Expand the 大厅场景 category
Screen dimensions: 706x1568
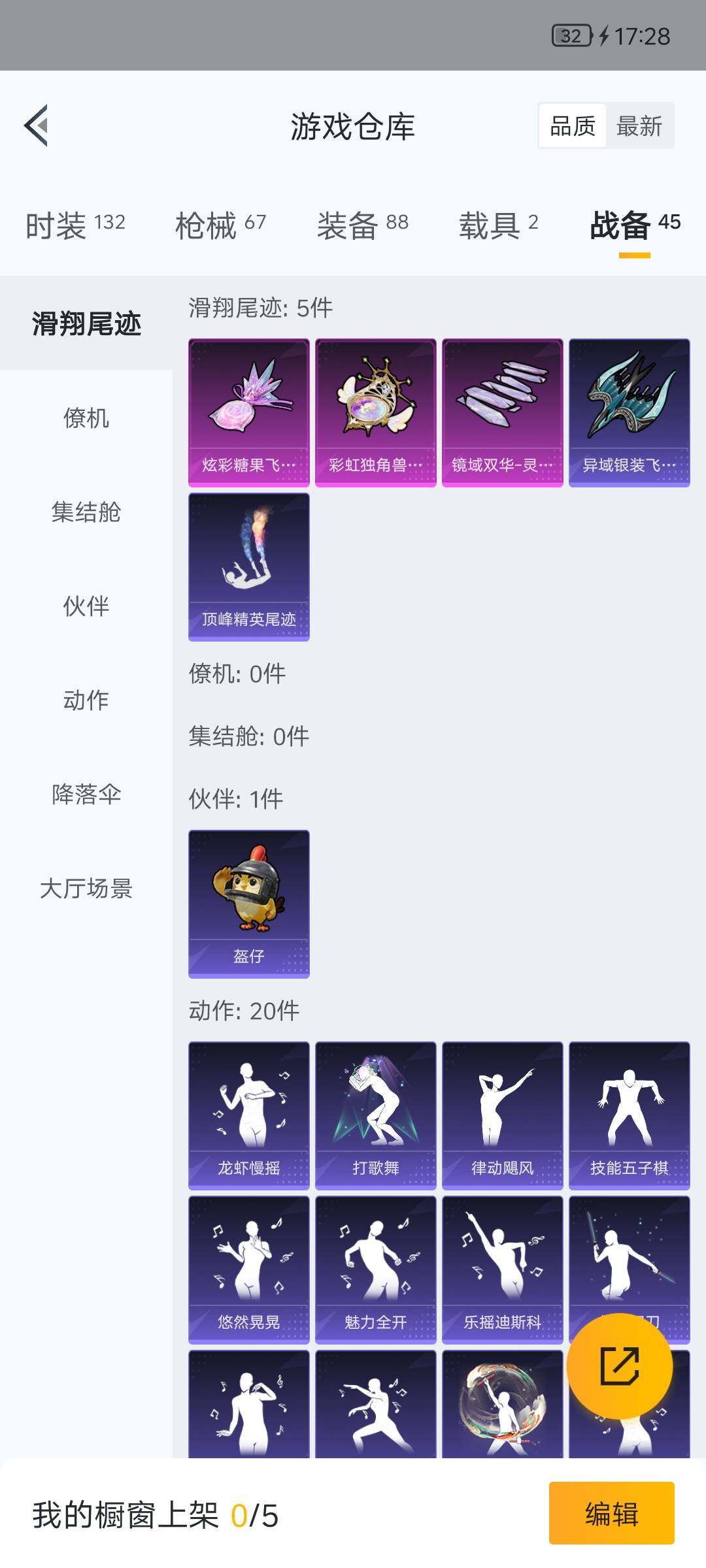pos(85,889)
